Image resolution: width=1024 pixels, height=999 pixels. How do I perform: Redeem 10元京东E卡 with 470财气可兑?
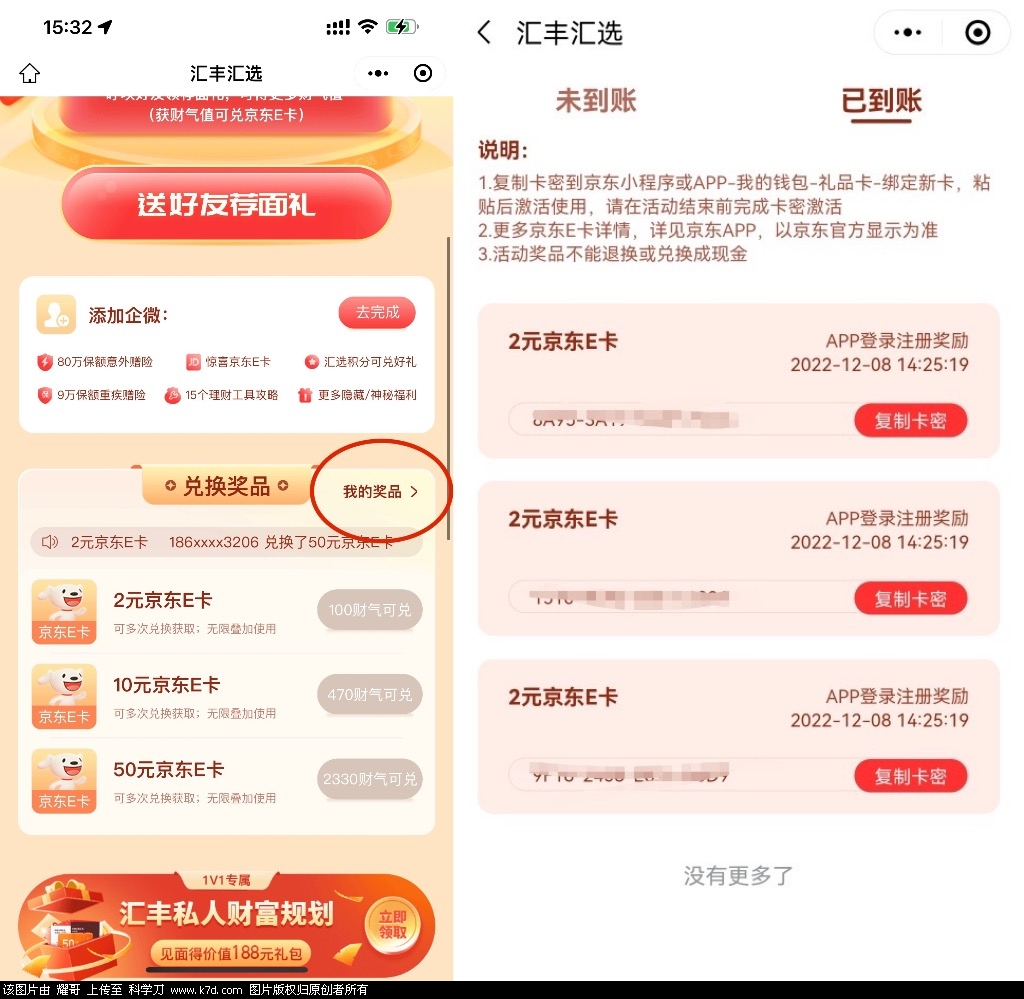(369, 694)
